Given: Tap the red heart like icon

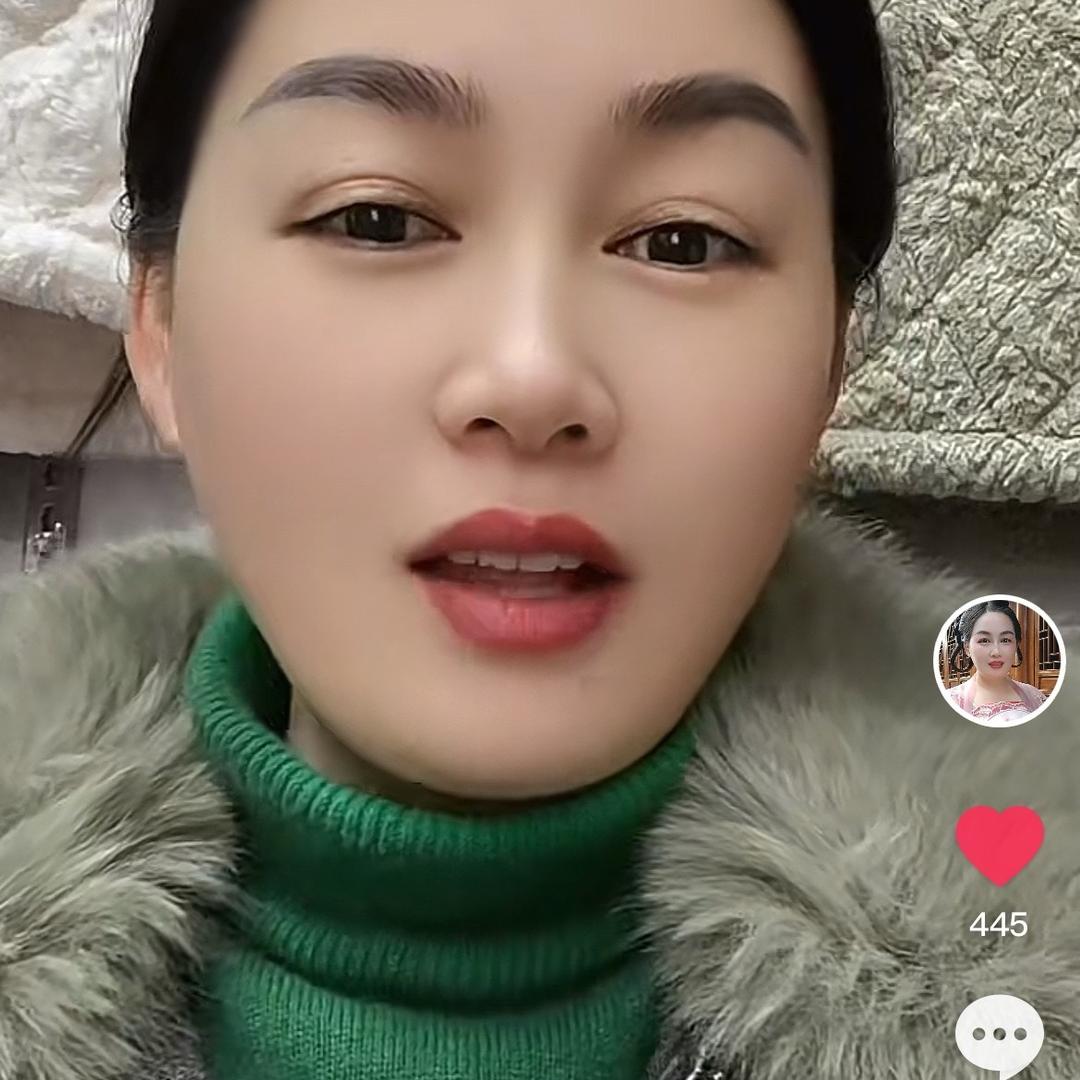Looking at the screenshot, I should pyautogui.click(x=999, y=845).
